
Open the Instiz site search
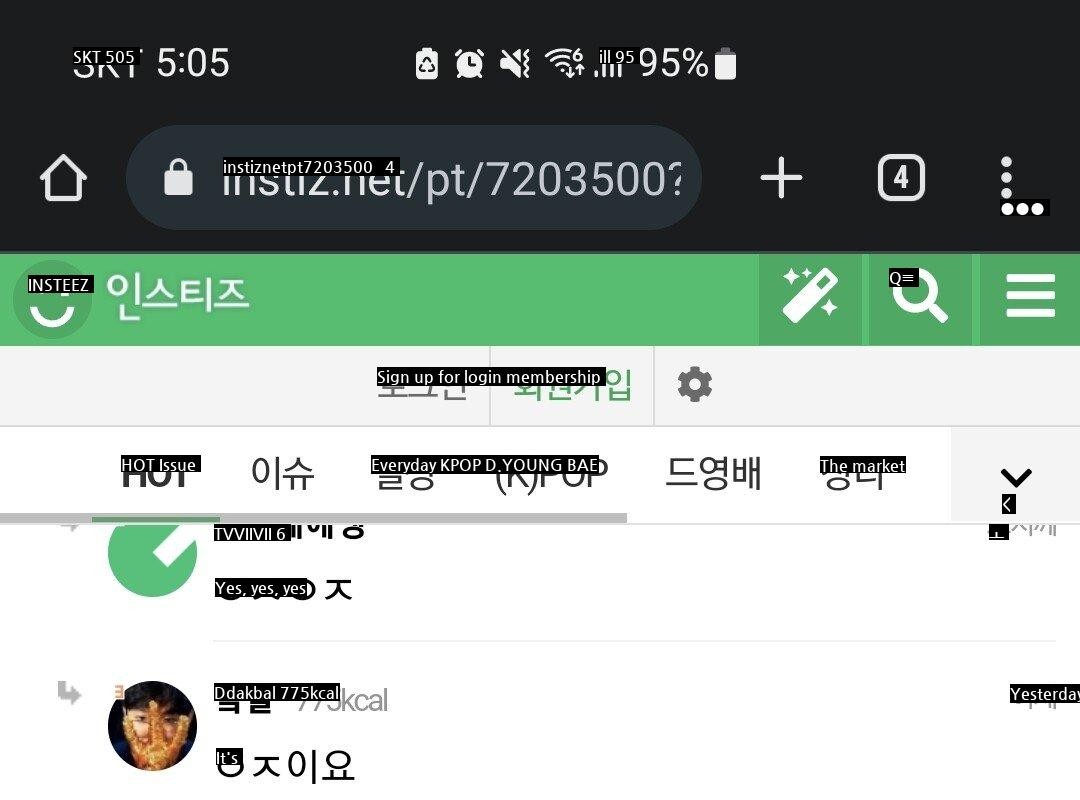pyautogui.click(x=920, y=297)
